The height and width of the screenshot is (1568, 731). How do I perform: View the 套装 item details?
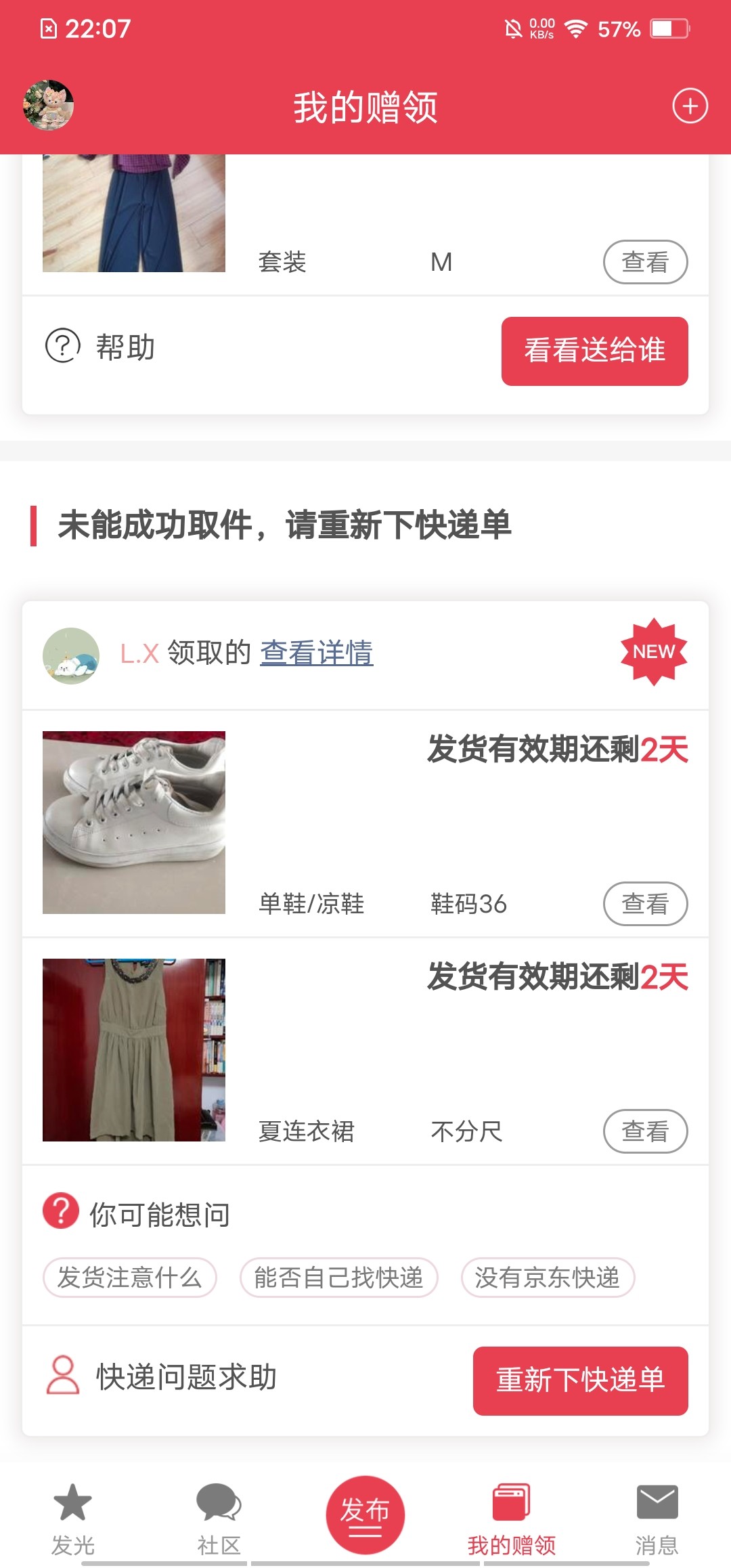pyautogui.click(x=645, y=262)
